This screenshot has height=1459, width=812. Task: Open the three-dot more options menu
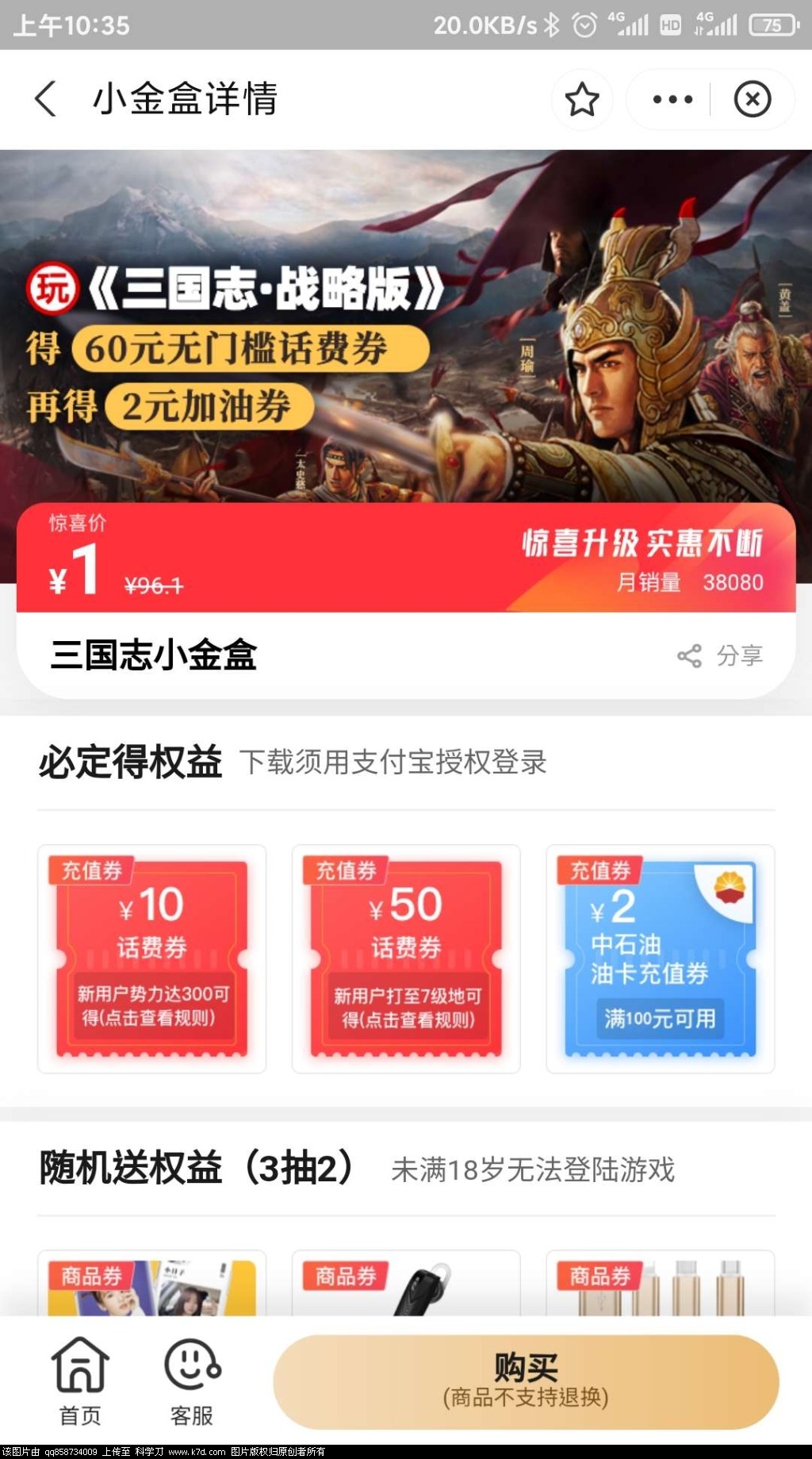(672, 99)
